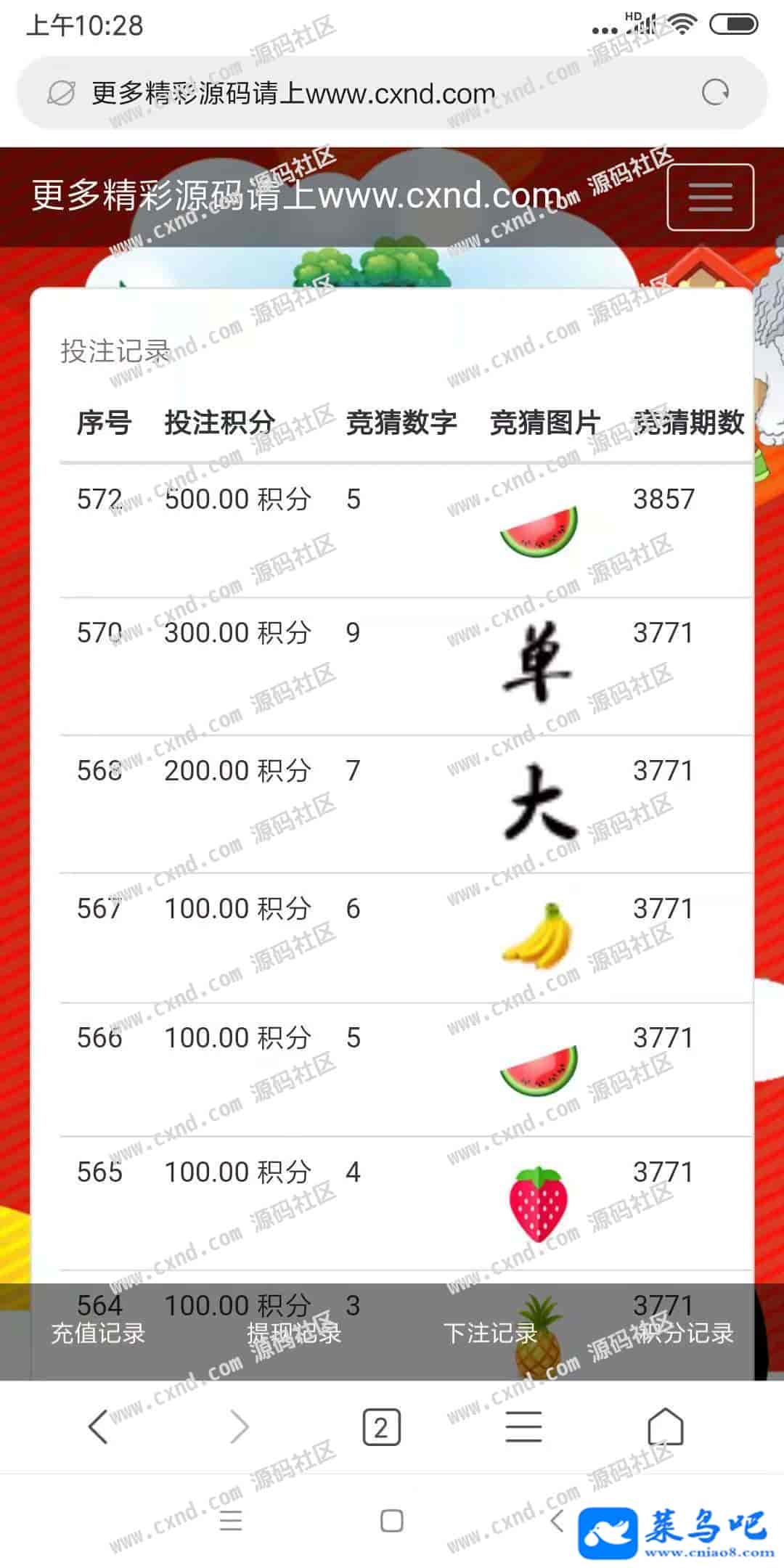Go forward with the browser forward arrow

(x=240, y=1427)
